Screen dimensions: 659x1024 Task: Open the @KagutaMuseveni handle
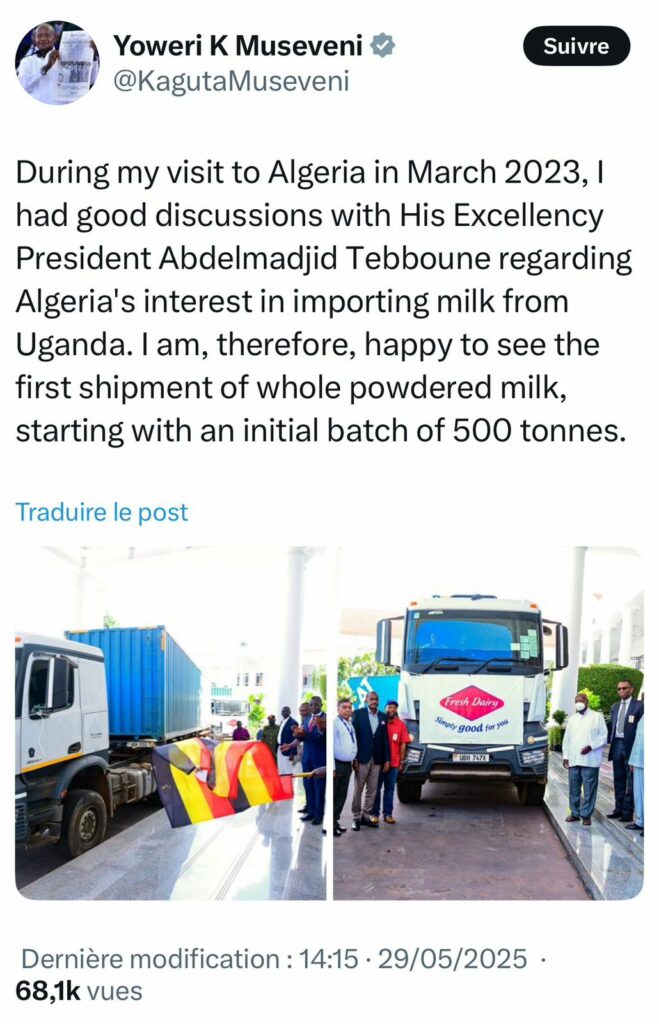coord(232,82)
